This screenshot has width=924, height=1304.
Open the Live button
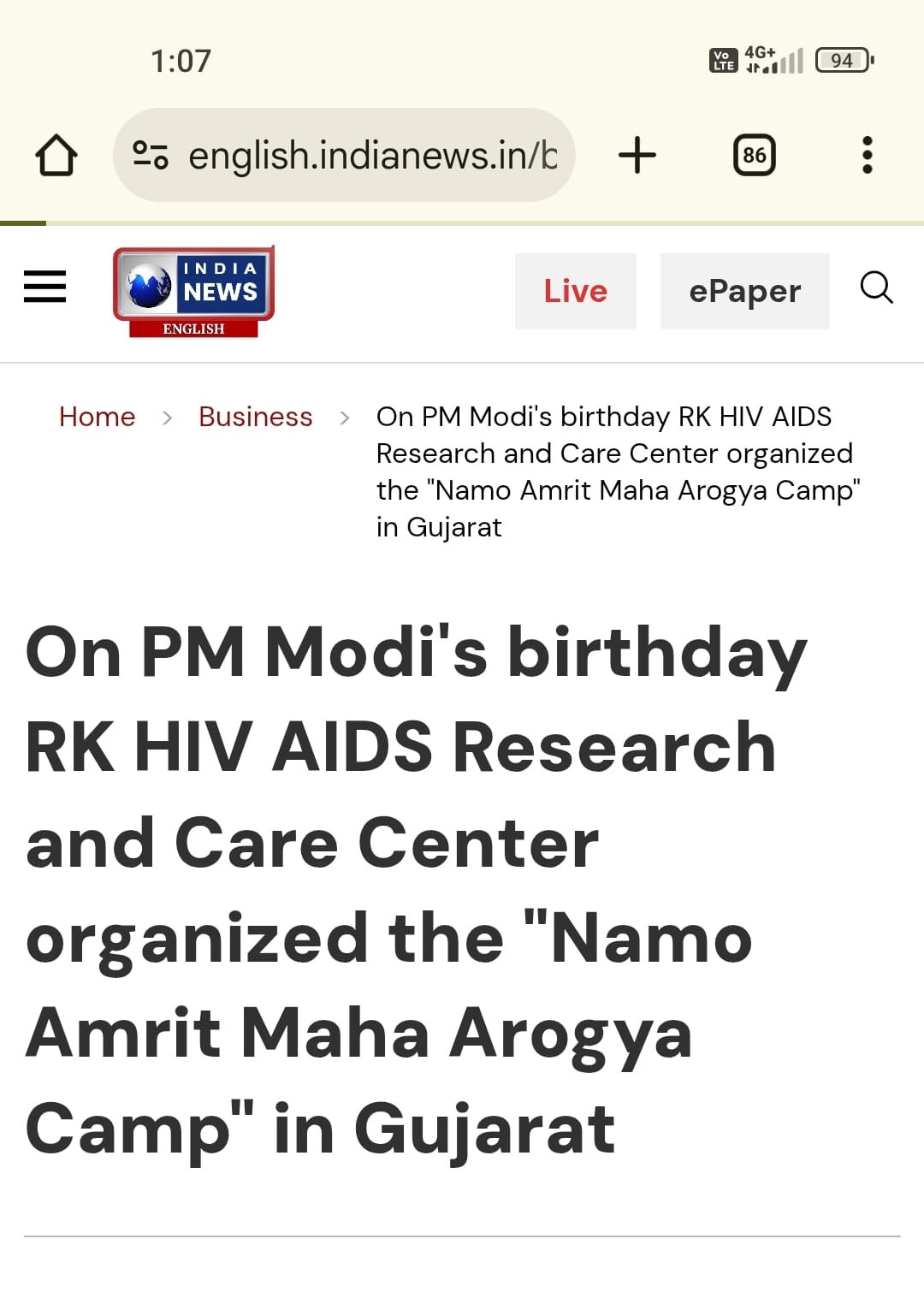point(575,291)
